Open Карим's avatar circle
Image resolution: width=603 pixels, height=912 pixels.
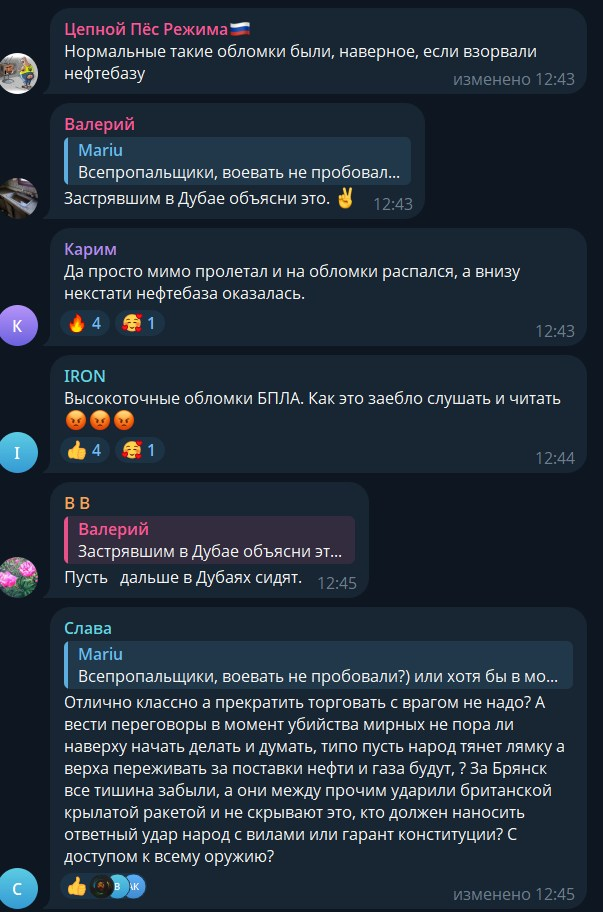[x=19, y=325]
